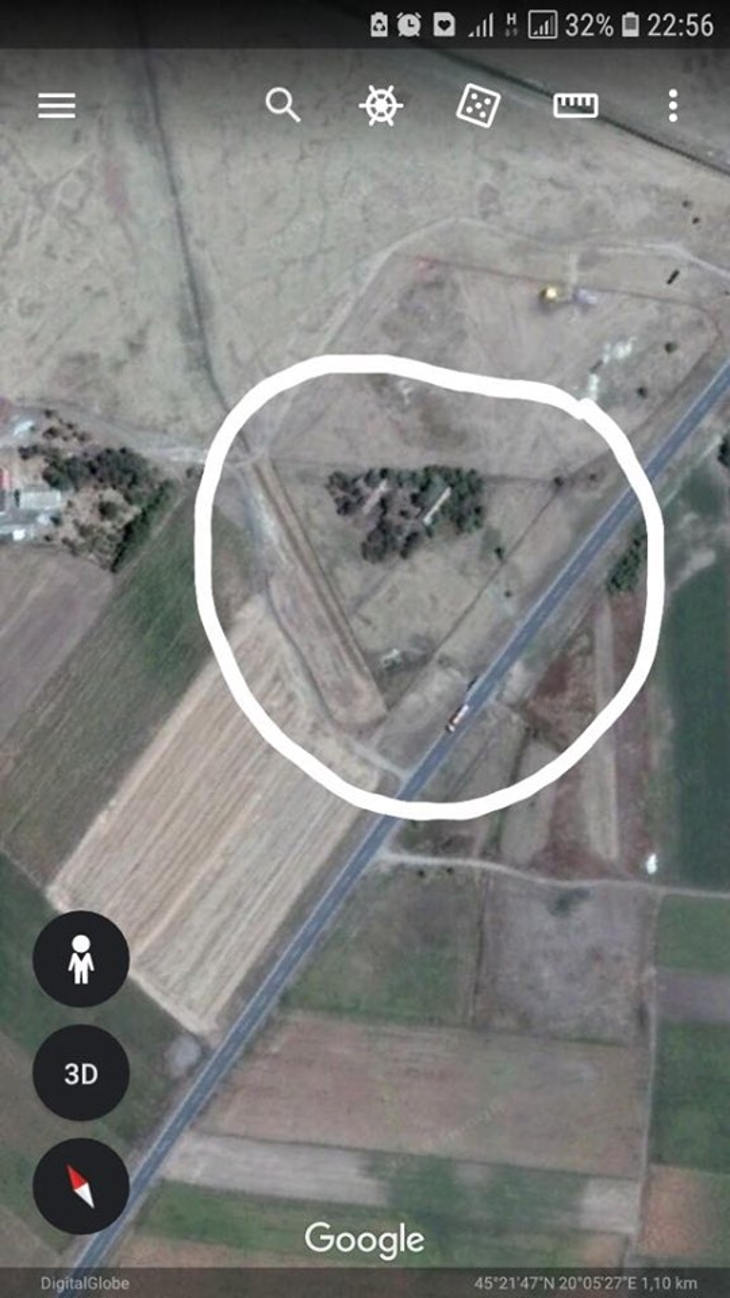This screenshot has width=730, height=1298.
Task: Reset orientation with the compass button
Action: 81,1186
